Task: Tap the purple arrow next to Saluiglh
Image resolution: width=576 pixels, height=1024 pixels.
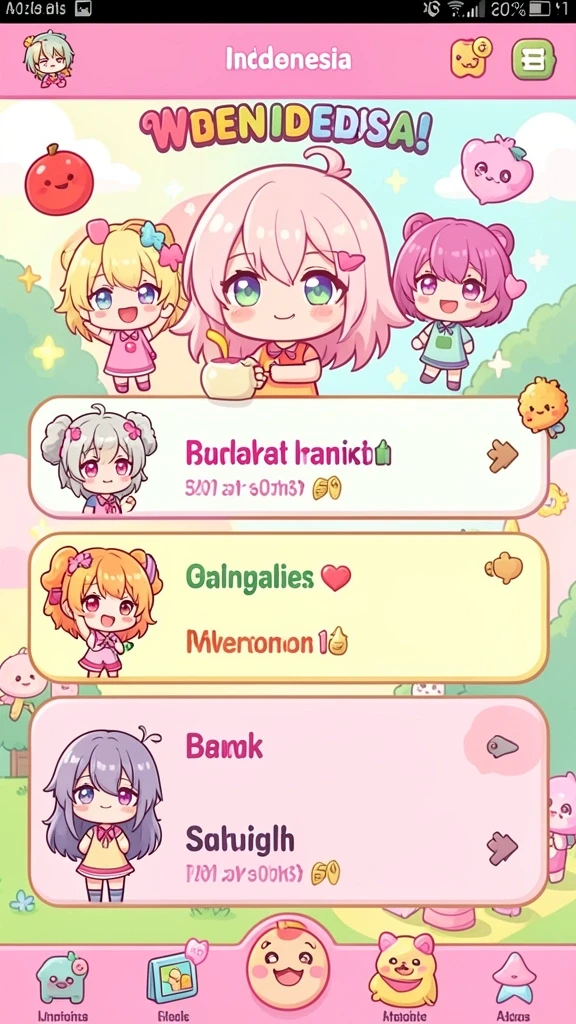Action: tap(502, 848)
